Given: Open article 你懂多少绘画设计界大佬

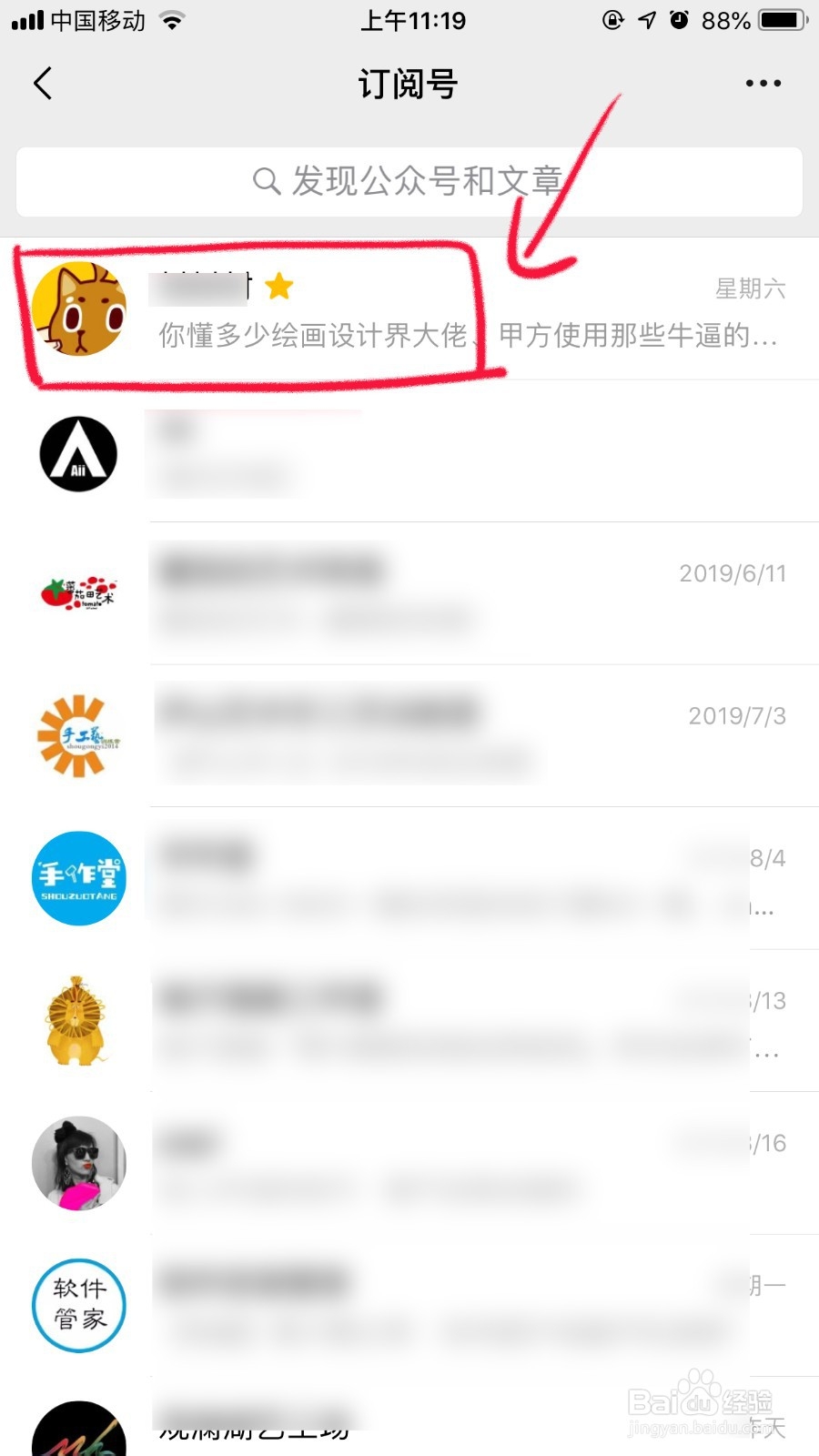Looking at the screenshot, I should click(309, 339).
